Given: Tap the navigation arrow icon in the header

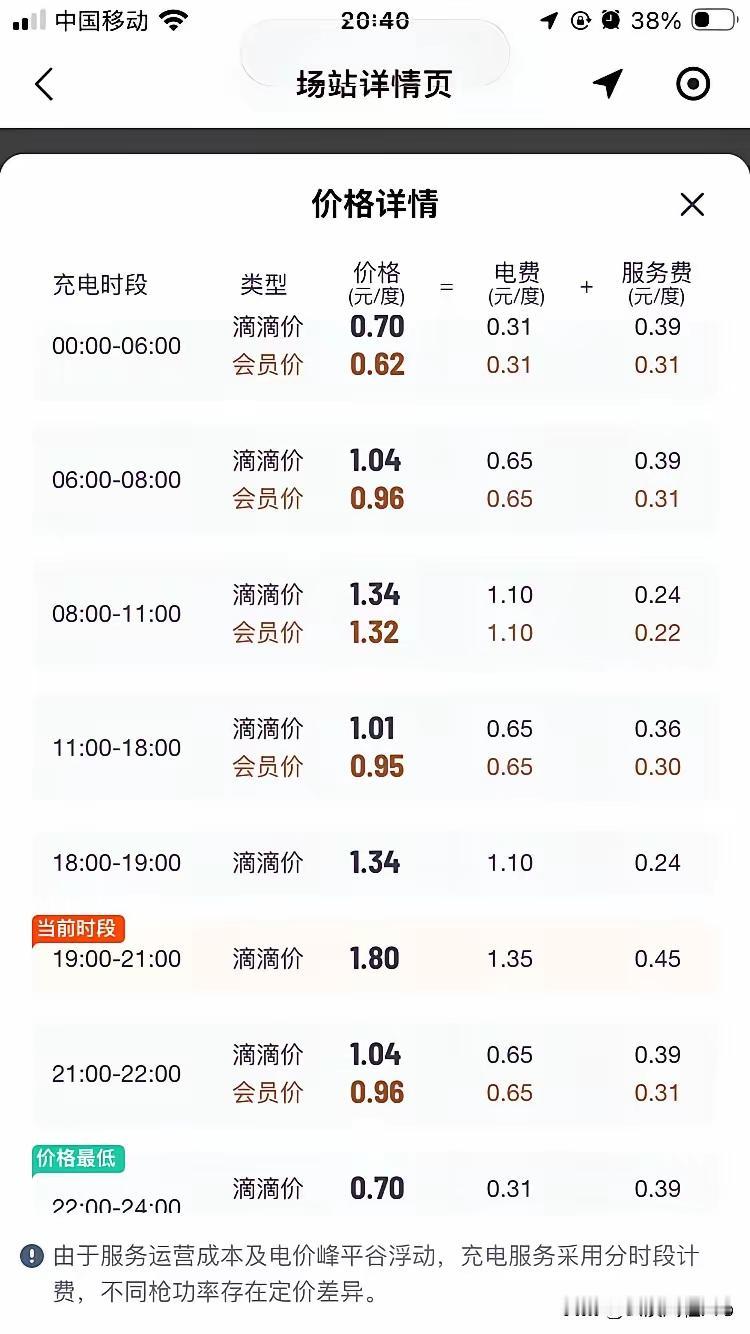Looking at the screenshot, I should 608,84.
